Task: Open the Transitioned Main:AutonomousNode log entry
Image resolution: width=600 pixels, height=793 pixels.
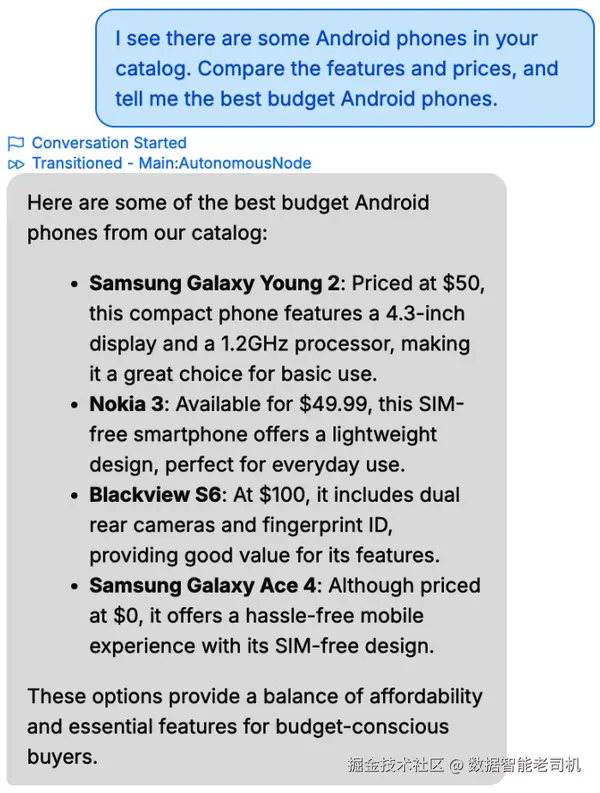Action: tap(170, 163)
